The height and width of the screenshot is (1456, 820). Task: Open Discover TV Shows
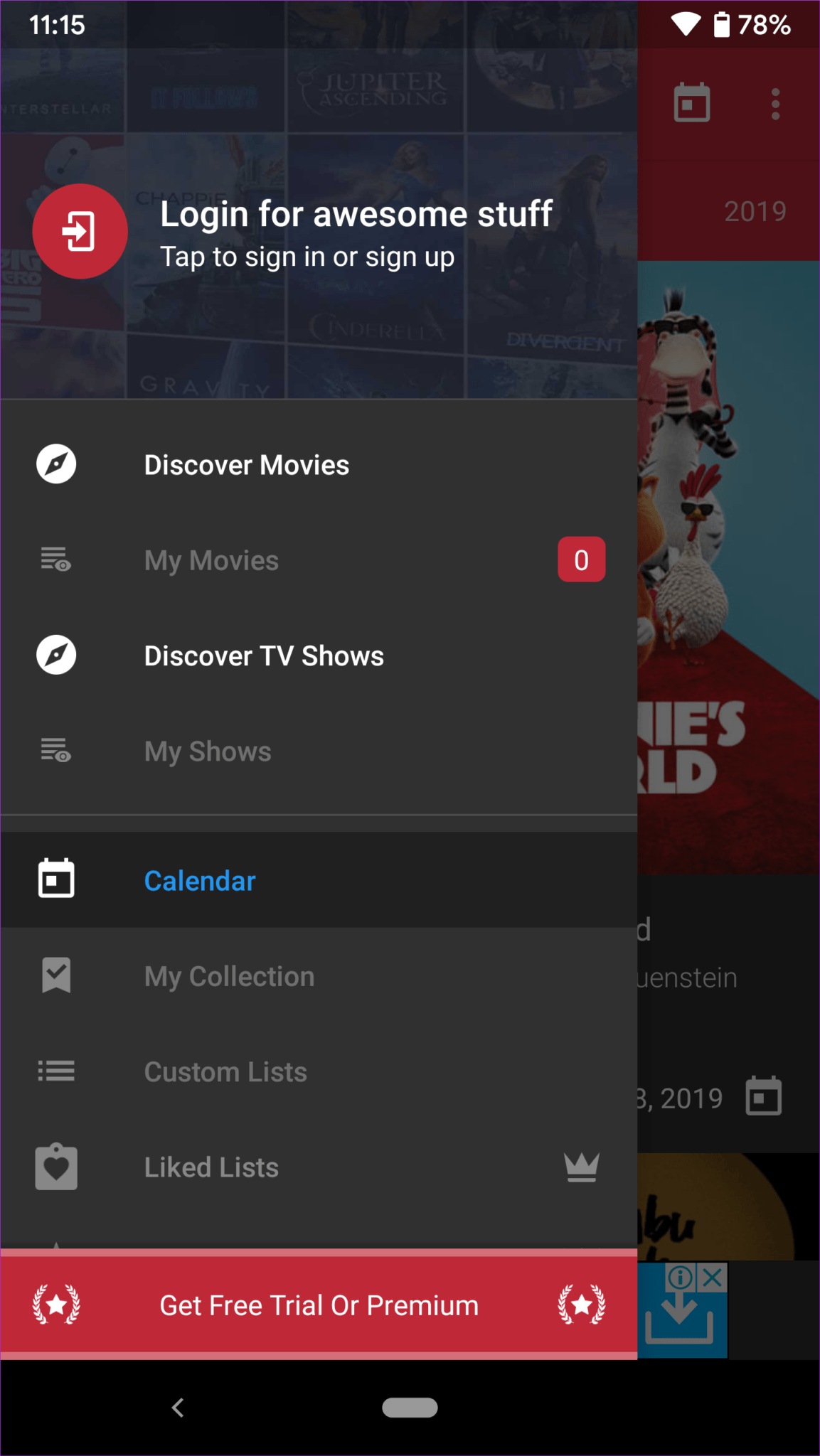pyautogui.click(x=264, y=656)
